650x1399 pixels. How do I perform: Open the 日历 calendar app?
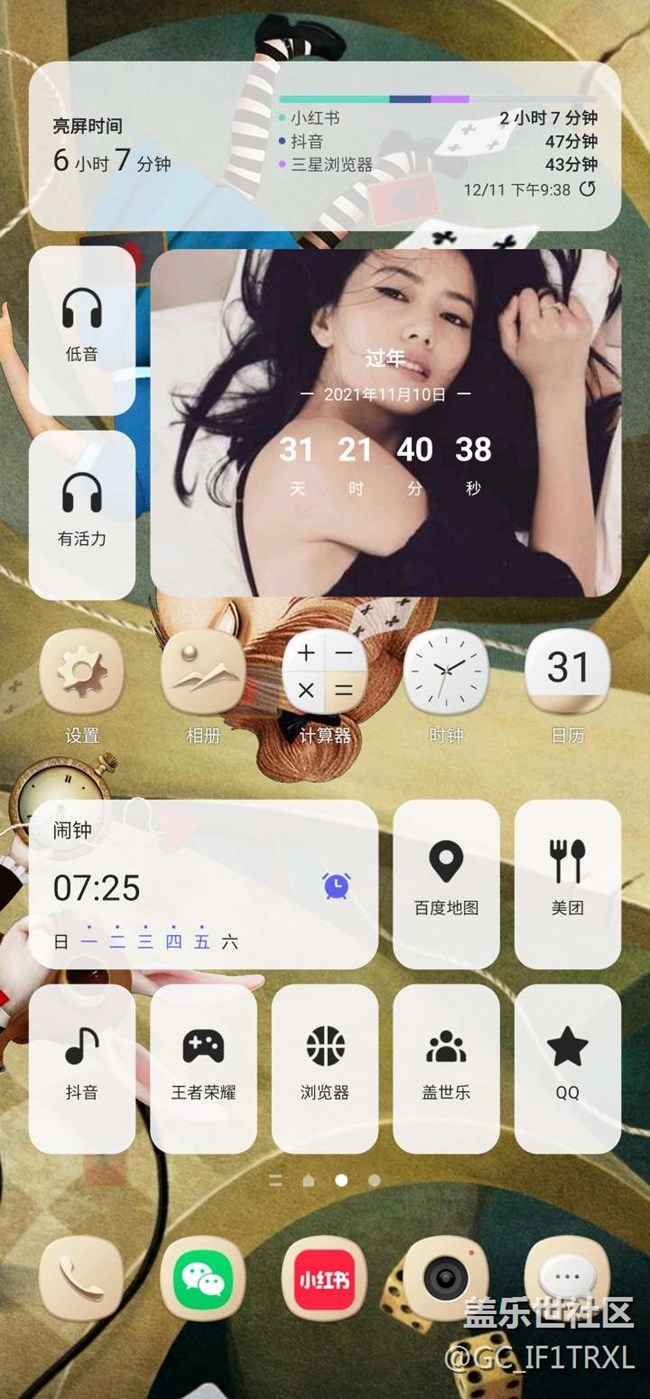pos(567,673)
